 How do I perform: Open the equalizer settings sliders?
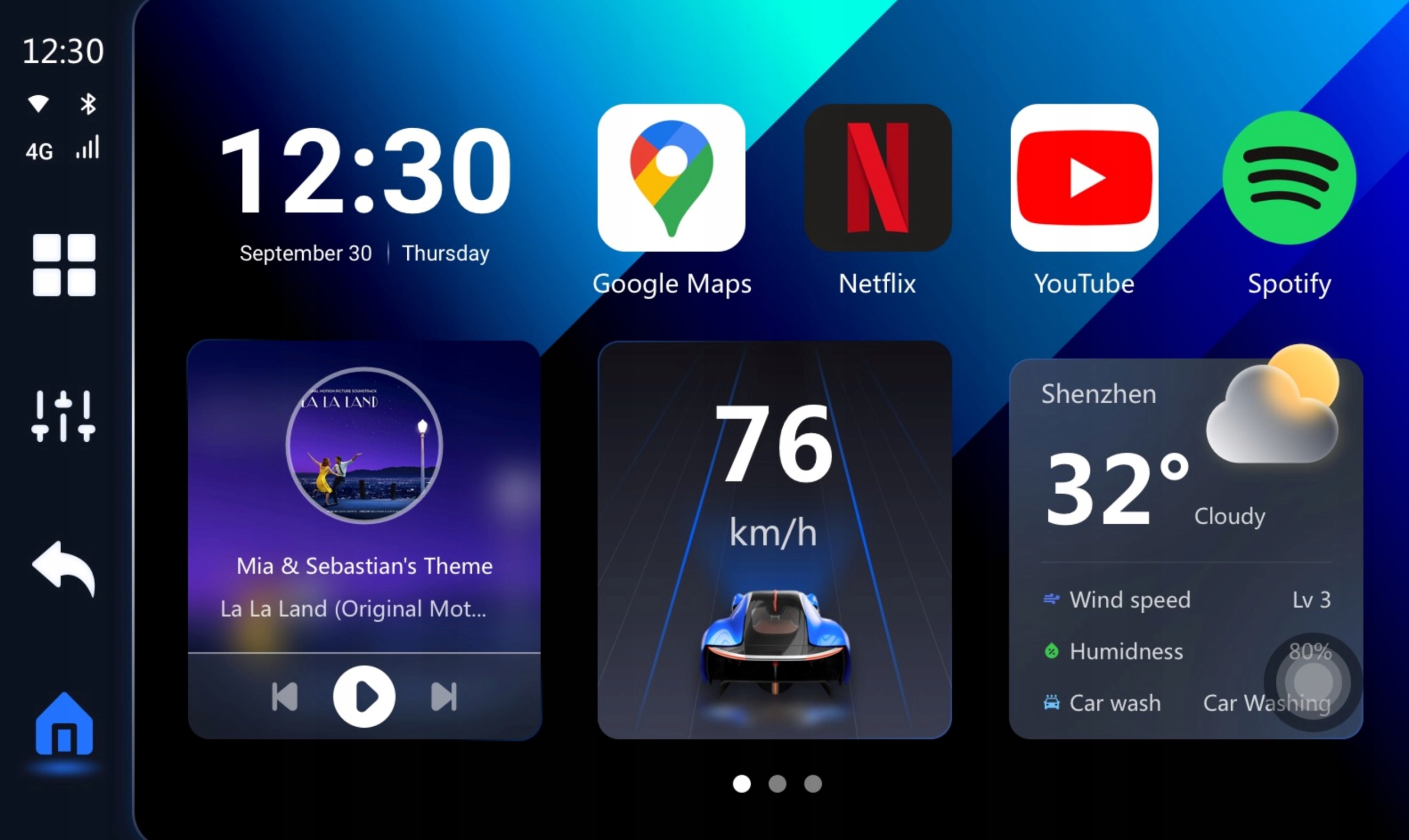(63, 416)
